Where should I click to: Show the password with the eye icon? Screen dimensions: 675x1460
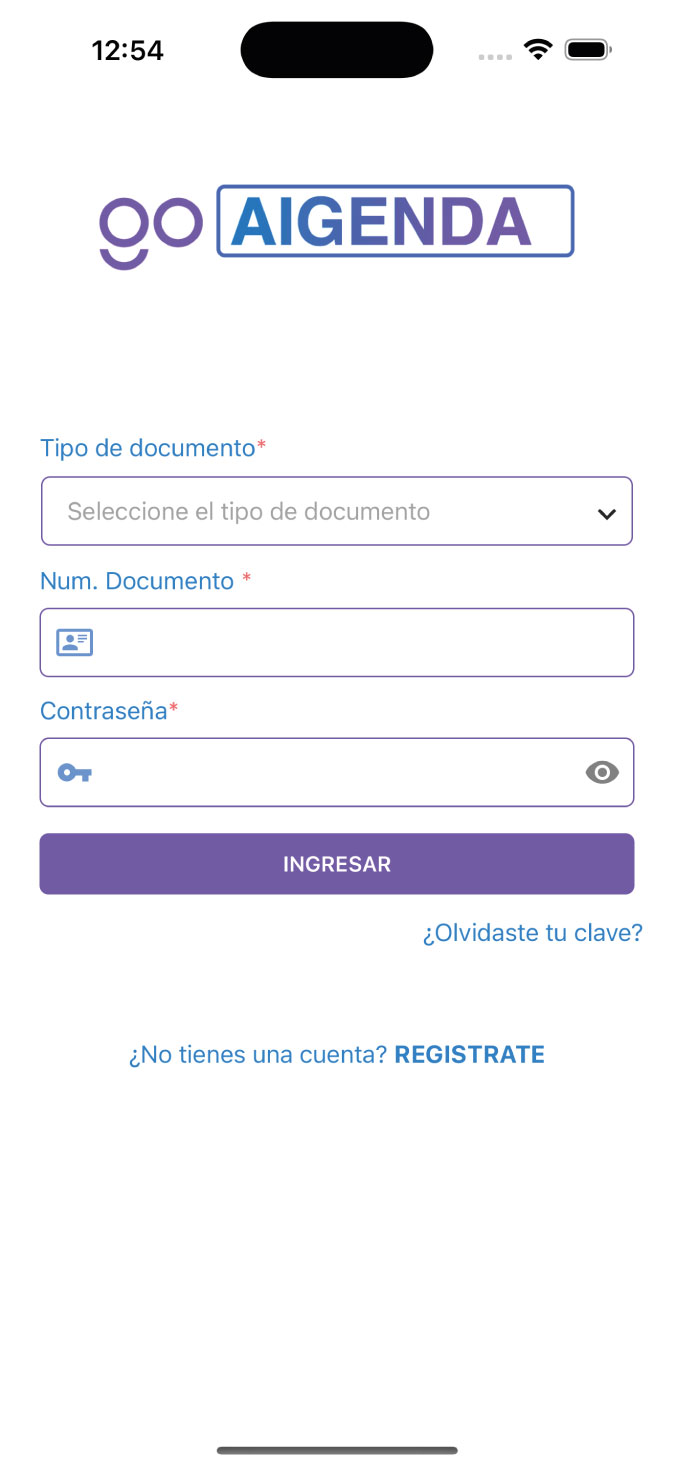602,772
